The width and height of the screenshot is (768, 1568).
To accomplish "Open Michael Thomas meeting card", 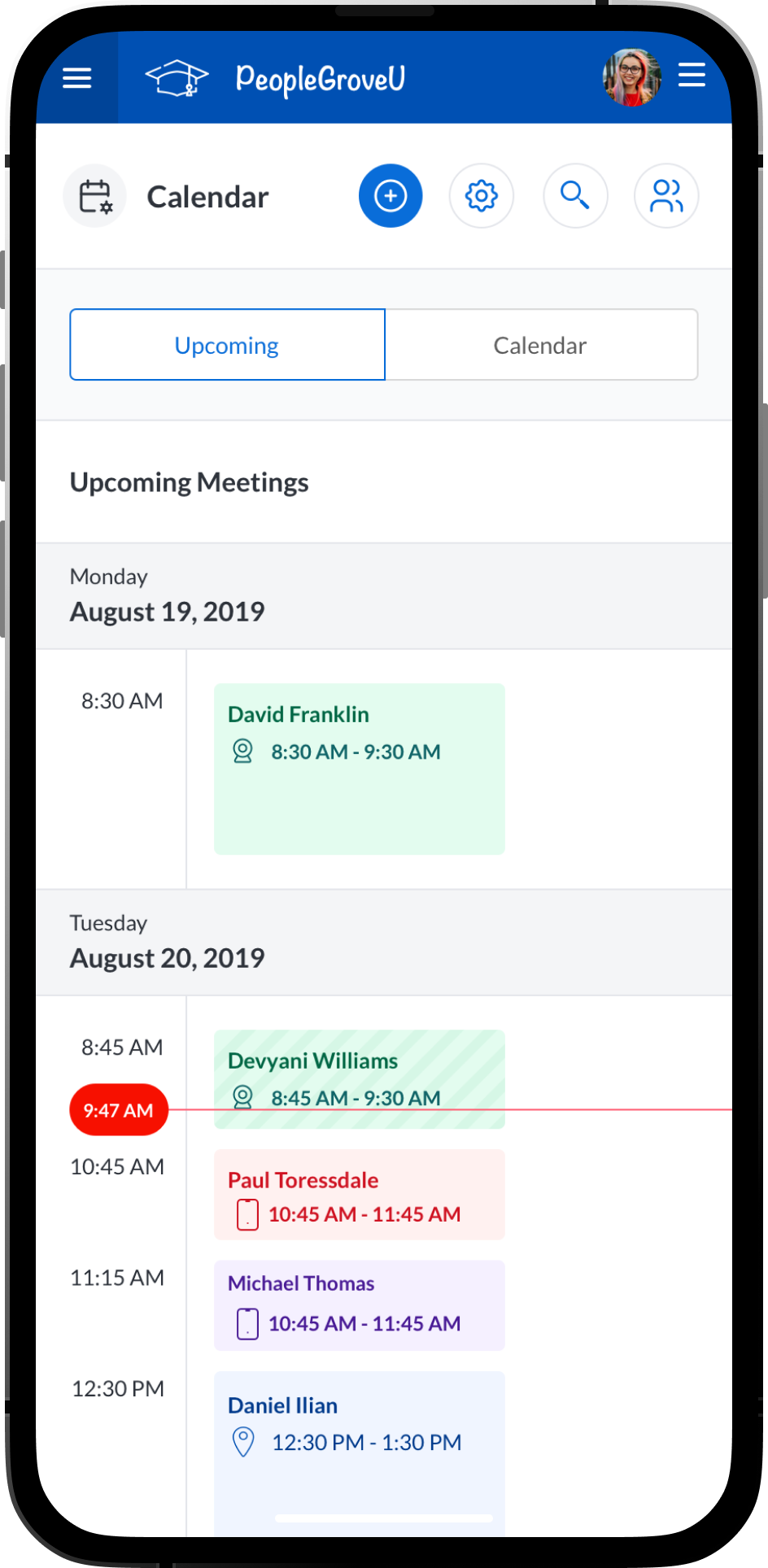I will click(x=359, y=1304).
